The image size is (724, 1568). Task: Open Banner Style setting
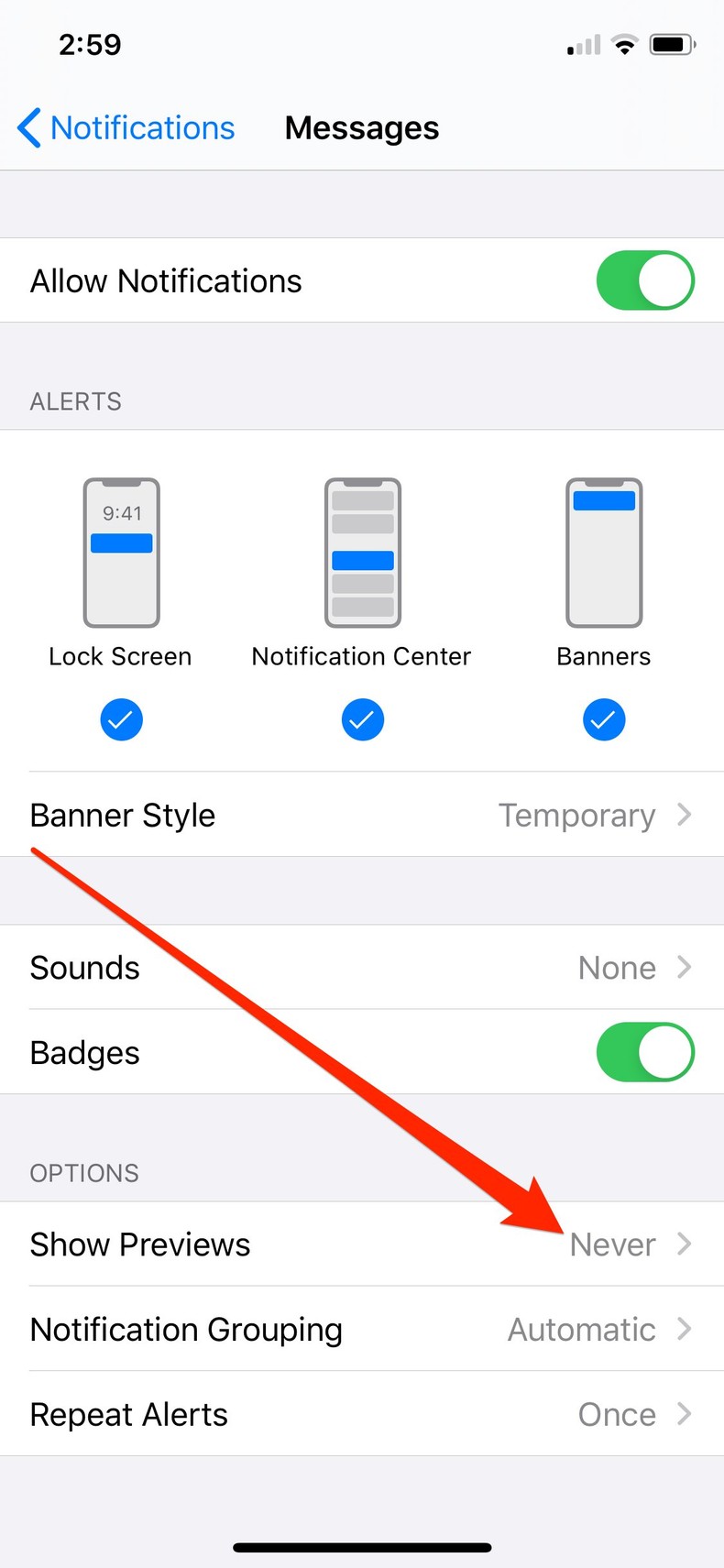[362, 815]
